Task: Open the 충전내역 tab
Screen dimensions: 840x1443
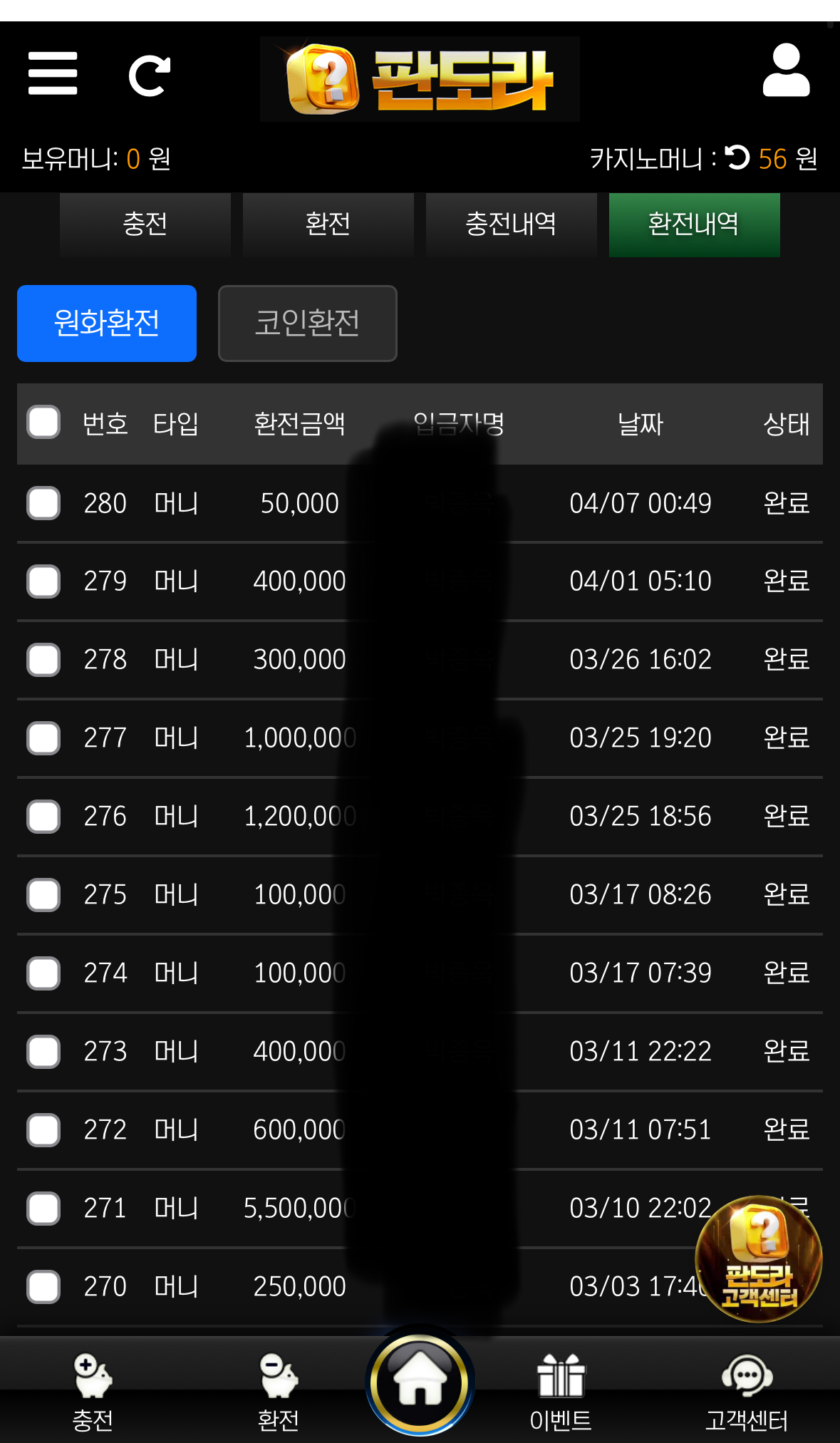Action: 511,224
